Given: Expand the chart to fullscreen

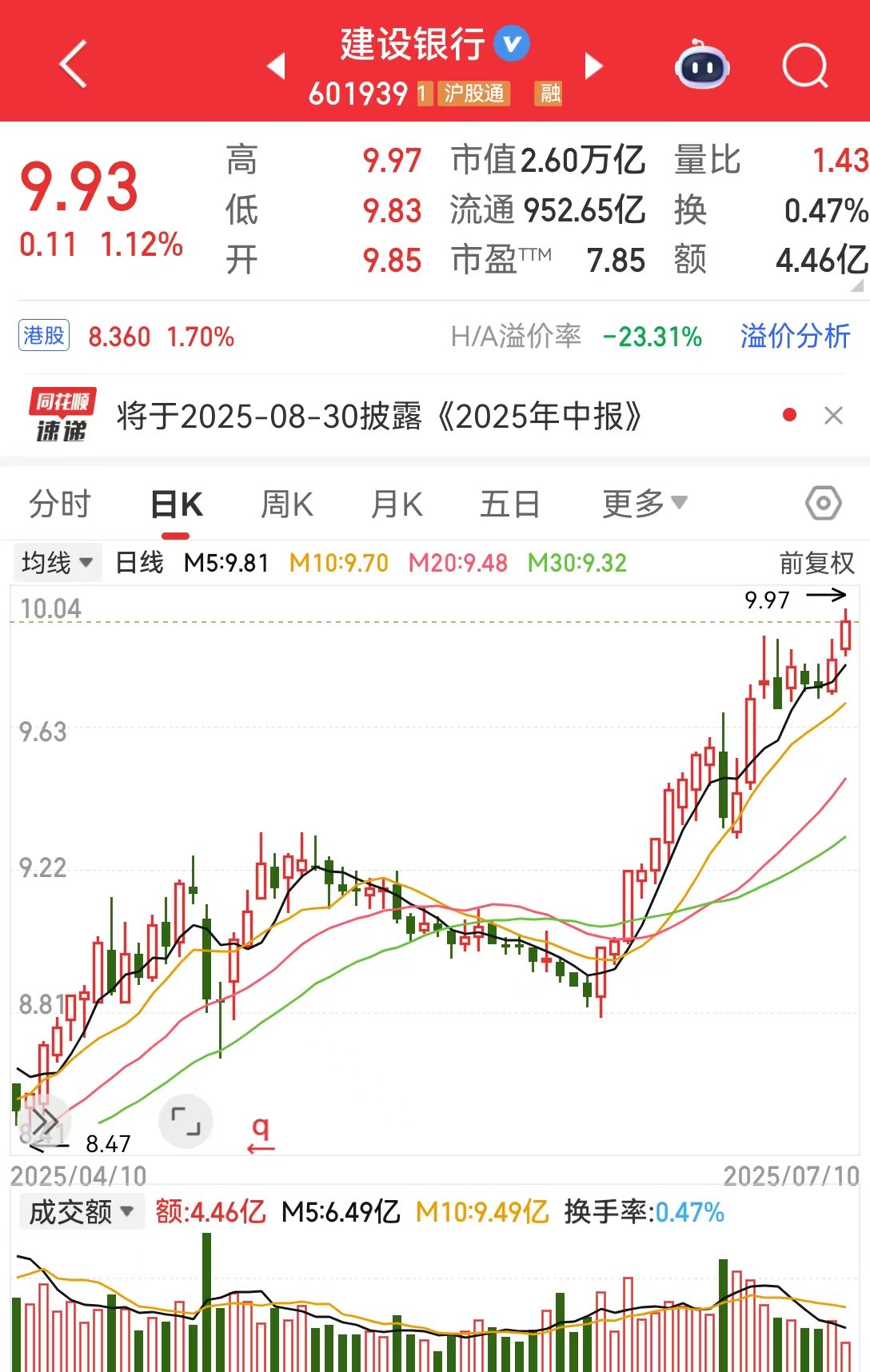Looking at the screenshot, I should [186, 1121].
